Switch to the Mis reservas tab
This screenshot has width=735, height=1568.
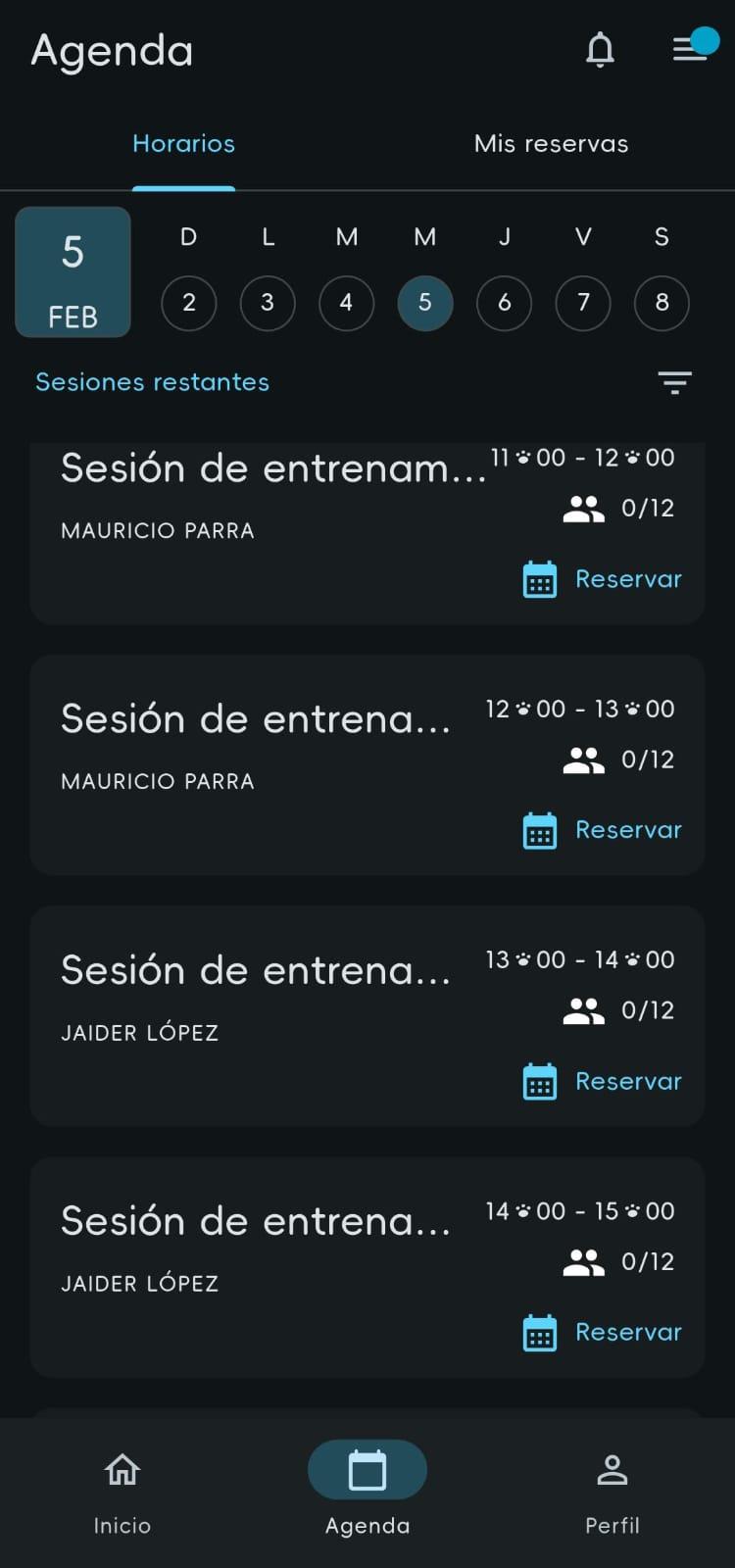pyautogui.click(x=551, y=143)
